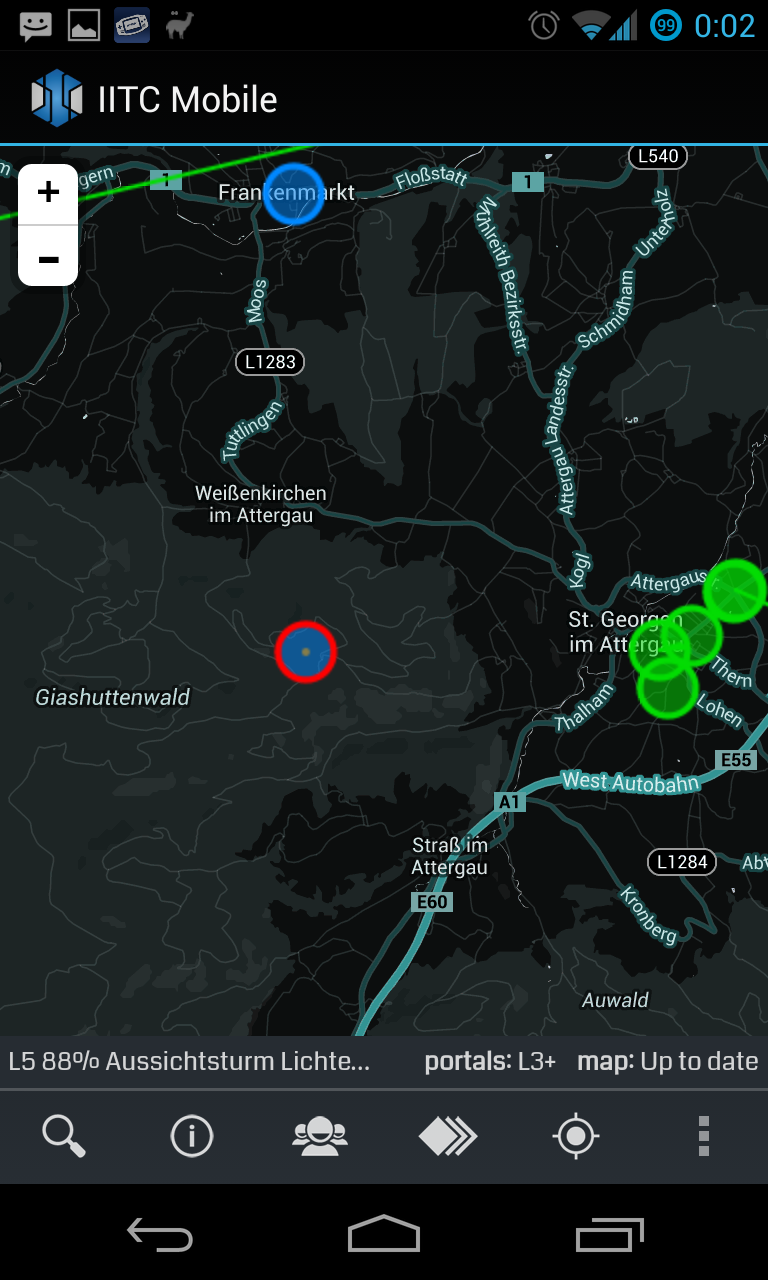Open the search magnifier

click(64, 1136)
